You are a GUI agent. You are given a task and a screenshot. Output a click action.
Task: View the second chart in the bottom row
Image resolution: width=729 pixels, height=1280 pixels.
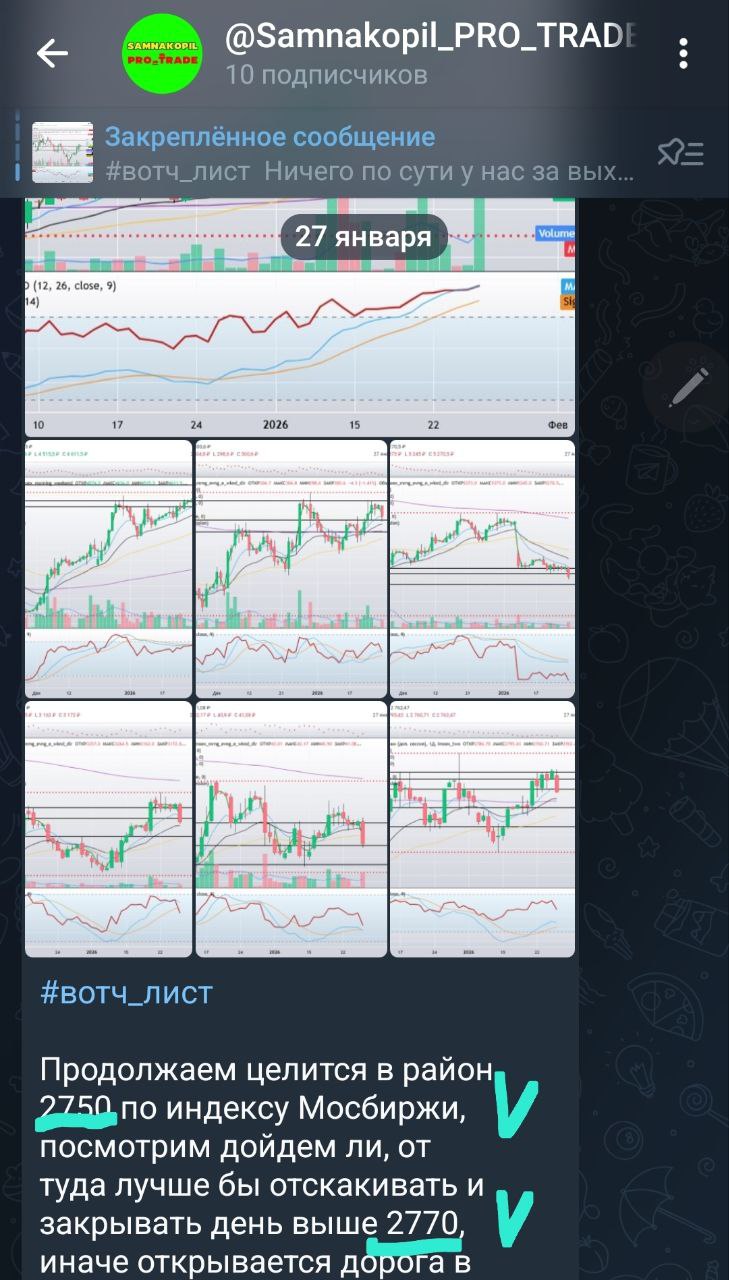(290, 829)
